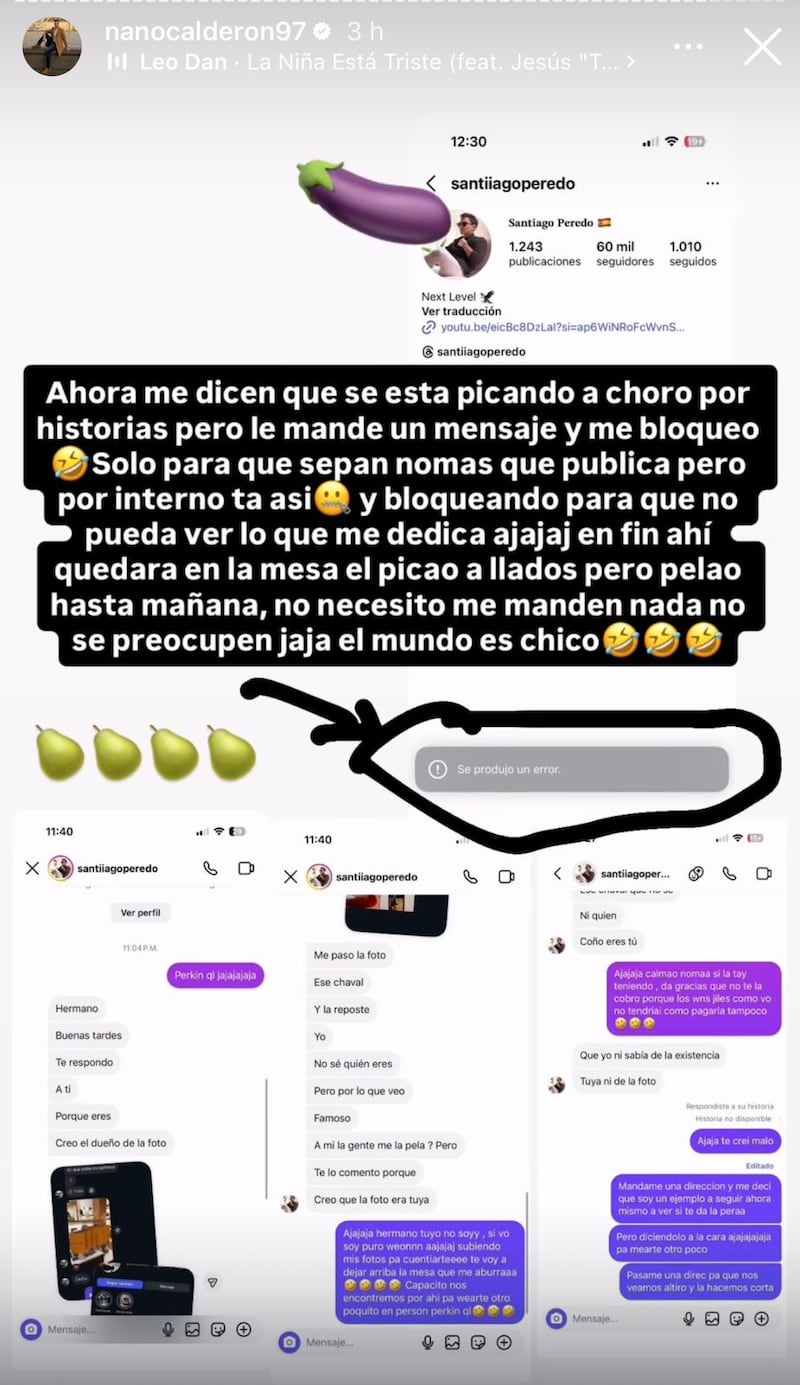
Task: Tap the three-dot menu on Santiago's profile
Action: tap(712, 183)
